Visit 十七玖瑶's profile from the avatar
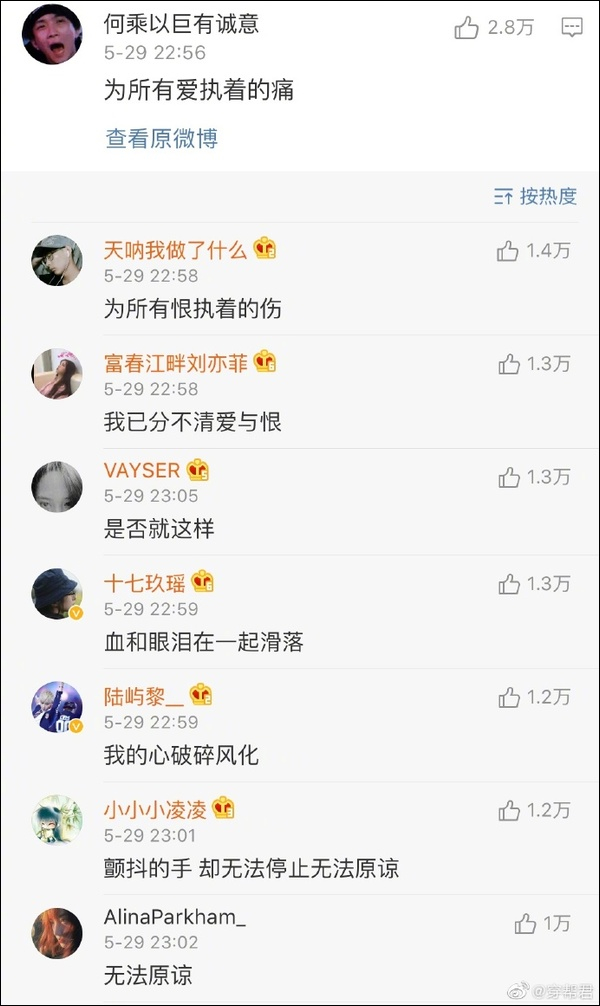The height and width of the screenshot is (1006, 600). click(x=57, y=594)
